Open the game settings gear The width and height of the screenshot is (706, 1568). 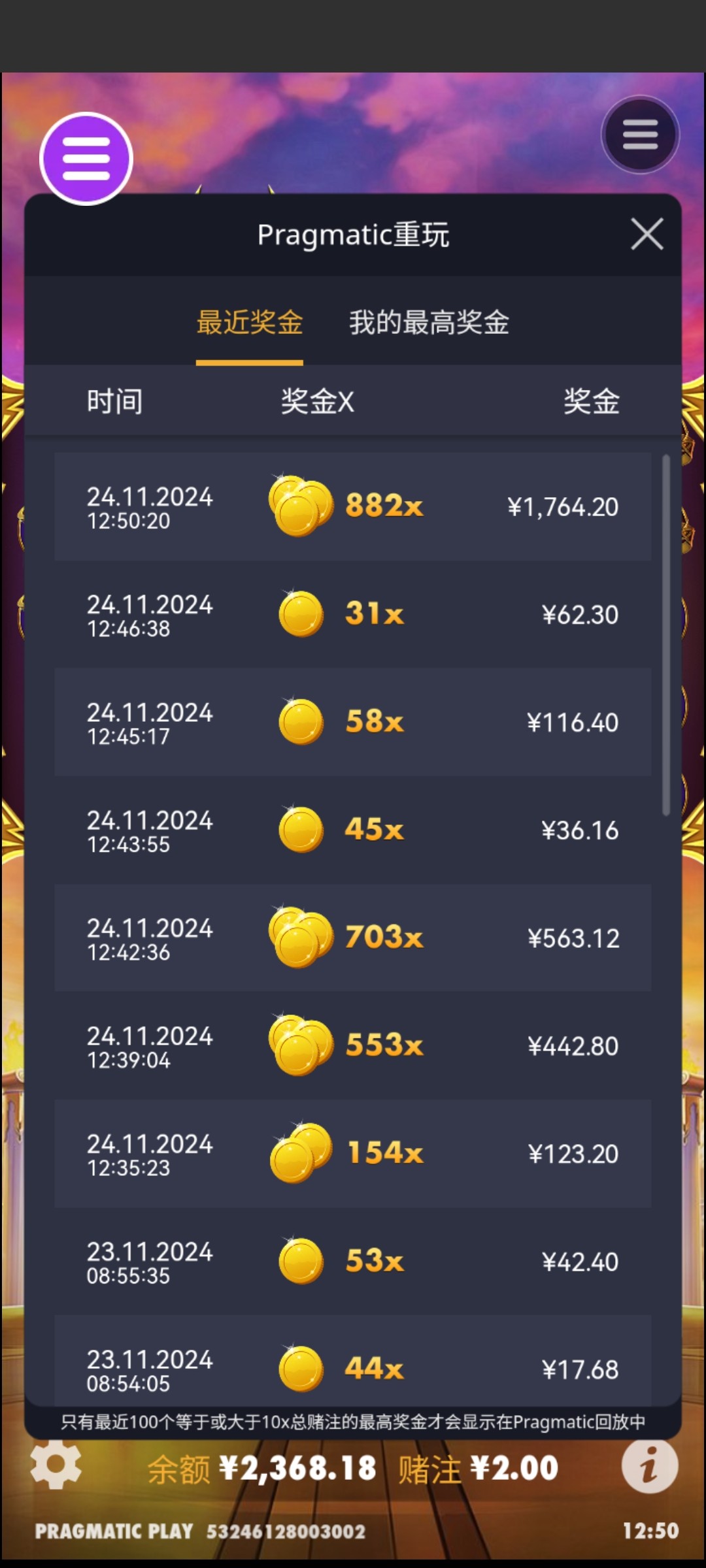[56, 1464]
